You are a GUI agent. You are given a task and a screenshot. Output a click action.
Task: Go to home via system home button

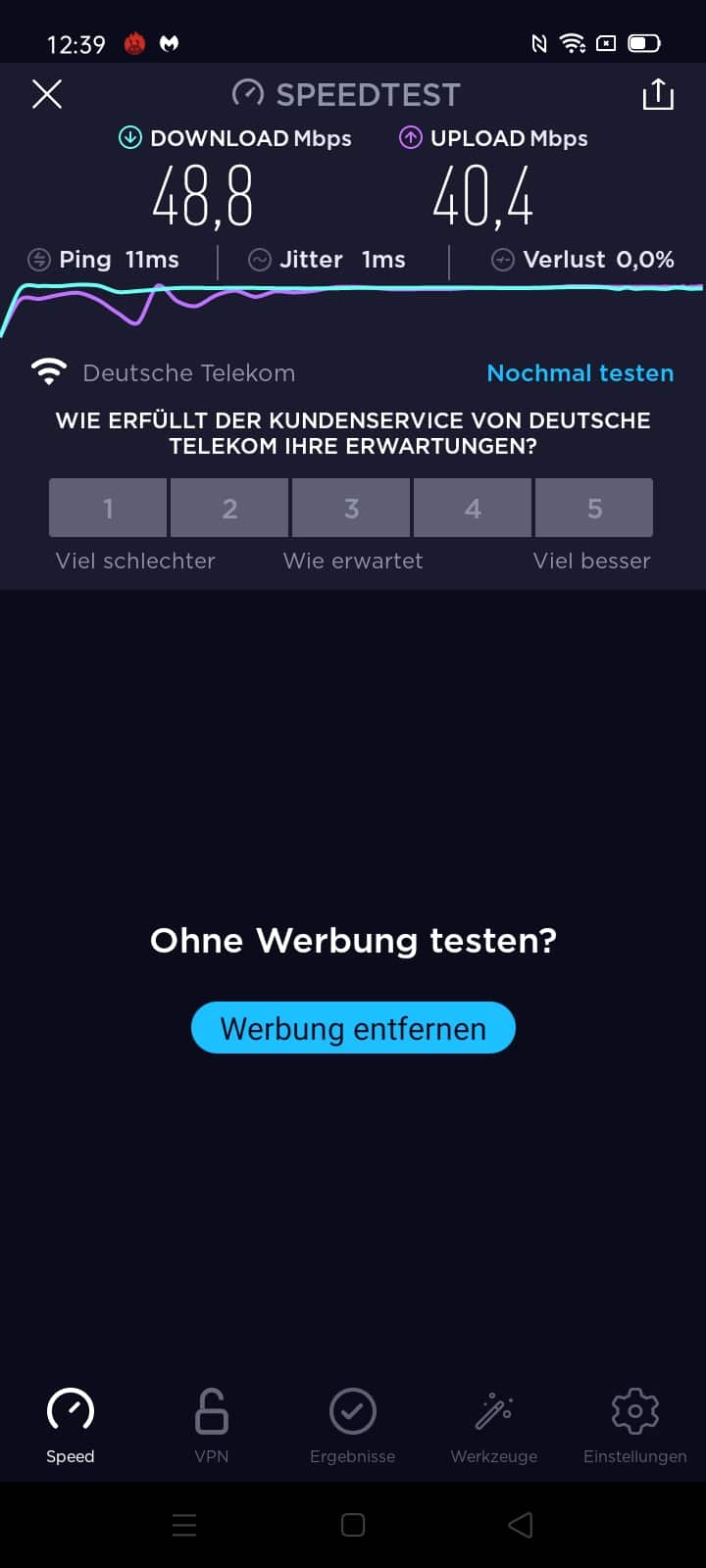[353, 1525]
